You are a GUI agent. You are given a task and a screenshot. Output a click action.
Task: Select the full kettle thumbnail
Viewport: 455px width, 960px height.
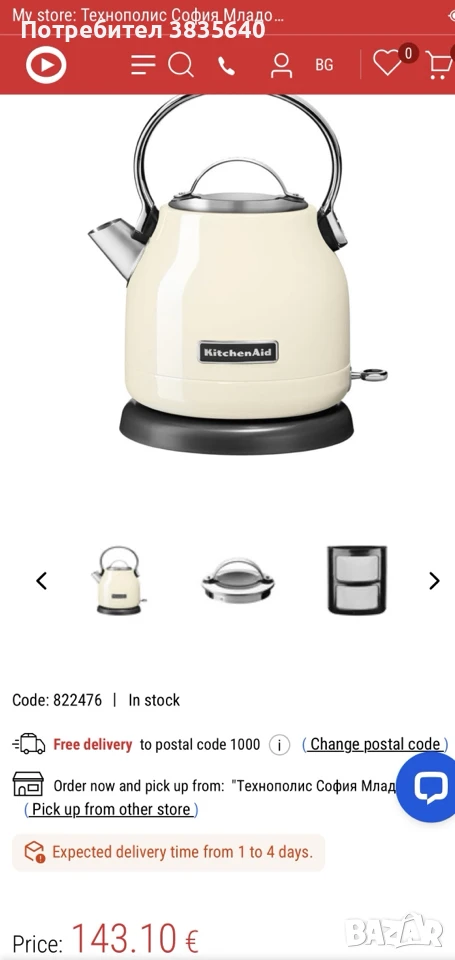pyautogui.click(x=118, y=580)
